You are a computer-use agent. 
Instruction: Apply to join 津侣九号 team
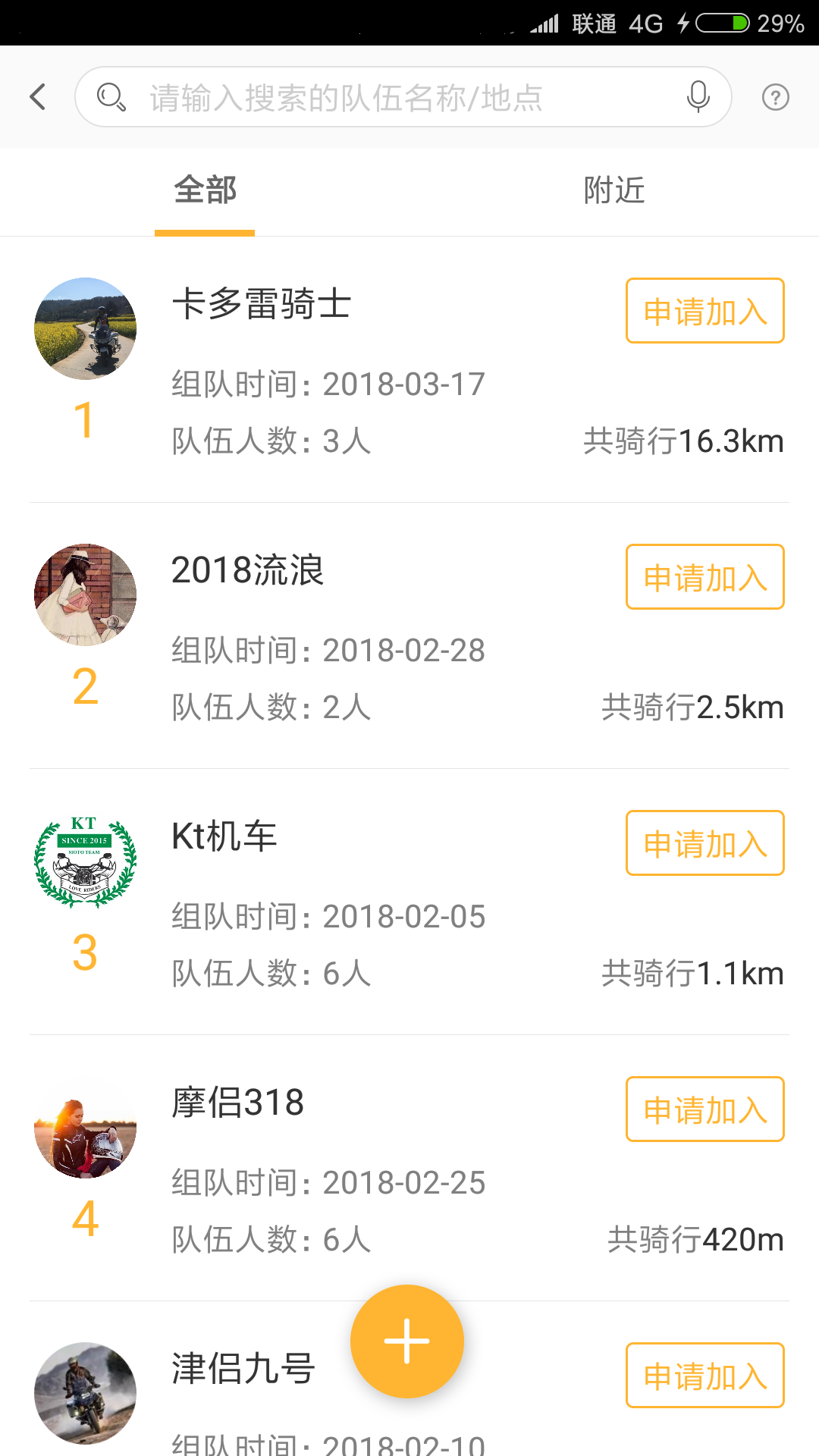[x=704, y=1376]
